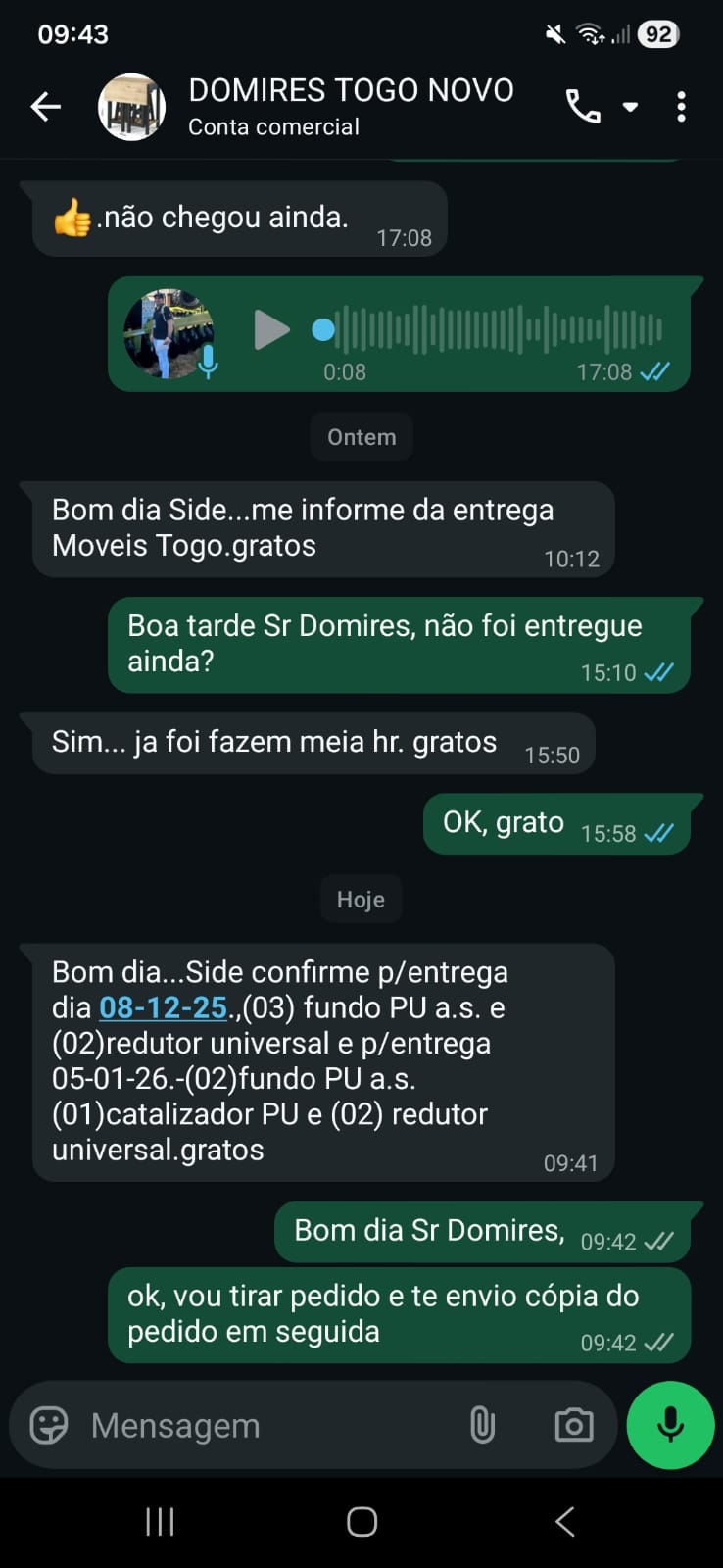Go to the system home screen

pyautogui.click(x=361, y=1521)
